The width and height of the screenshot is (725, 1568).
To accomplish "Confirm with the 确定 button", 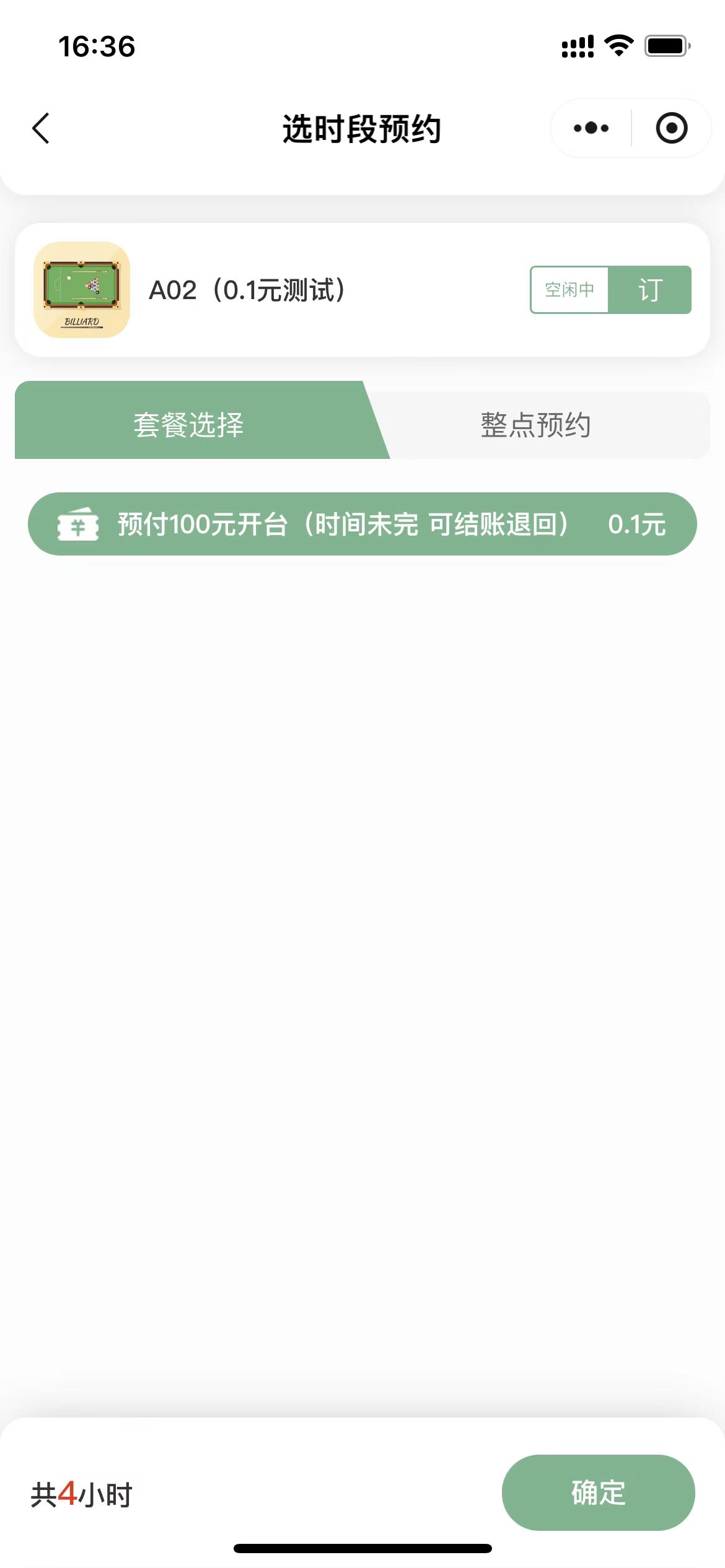I will click(x=598, y=1492).
